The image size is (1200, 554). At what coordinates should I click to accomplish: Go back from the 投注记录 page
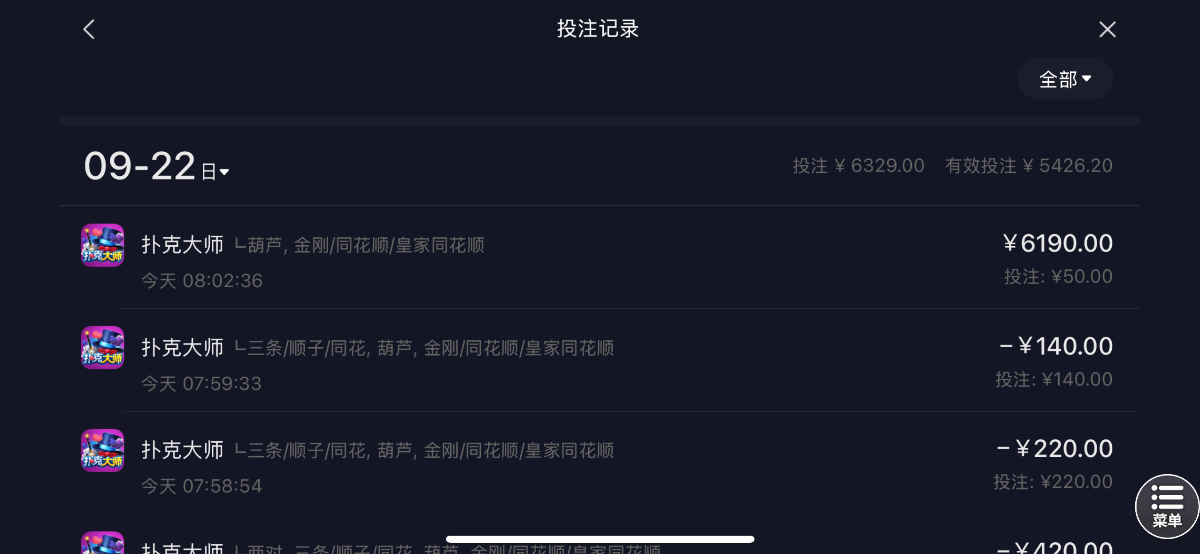[x=89, y=30]
